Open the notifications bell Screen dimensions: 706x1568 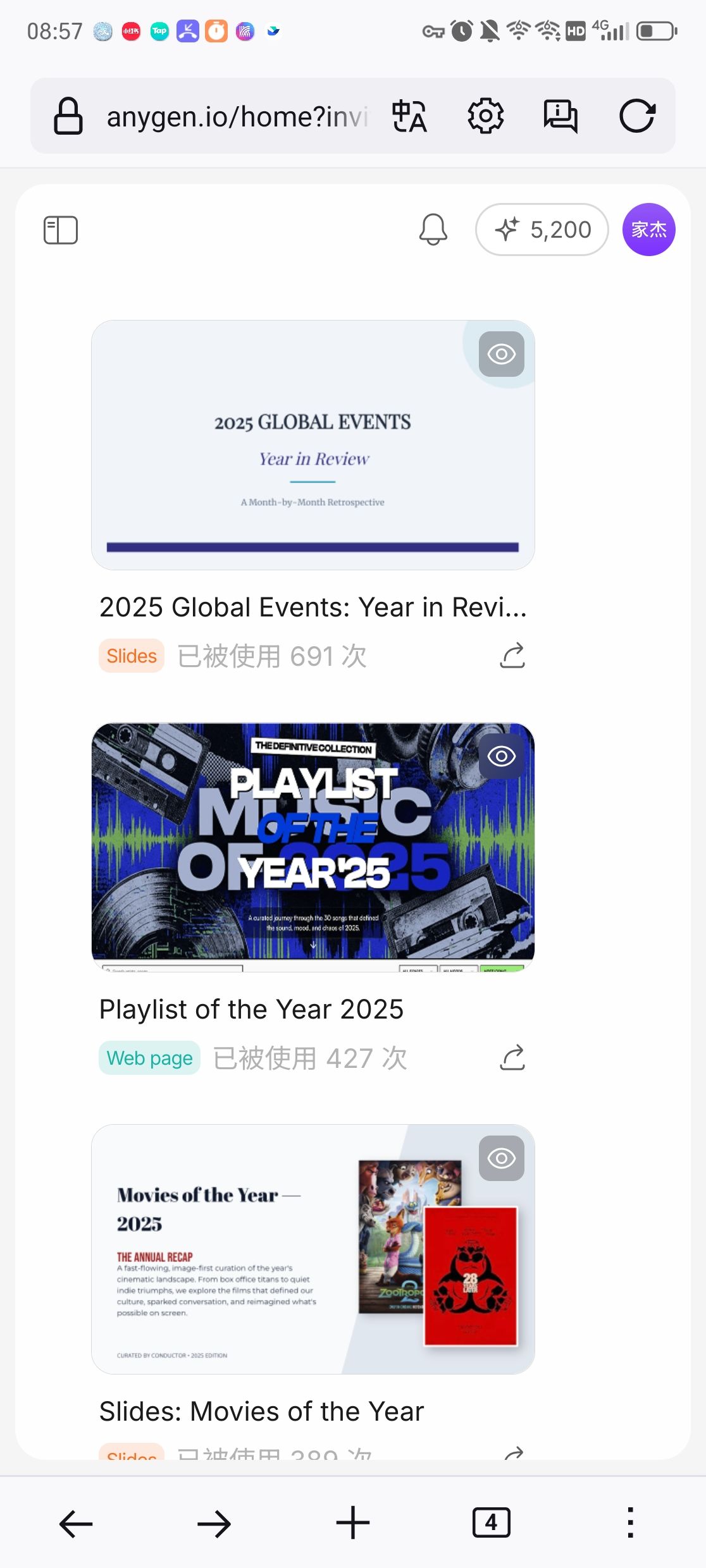tap(433, 230)
